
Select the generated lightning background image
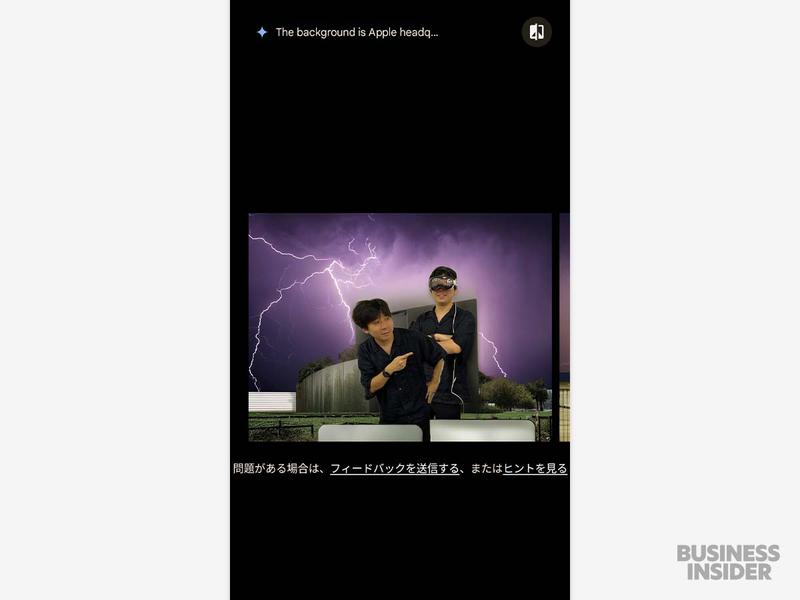coord(400,327)
